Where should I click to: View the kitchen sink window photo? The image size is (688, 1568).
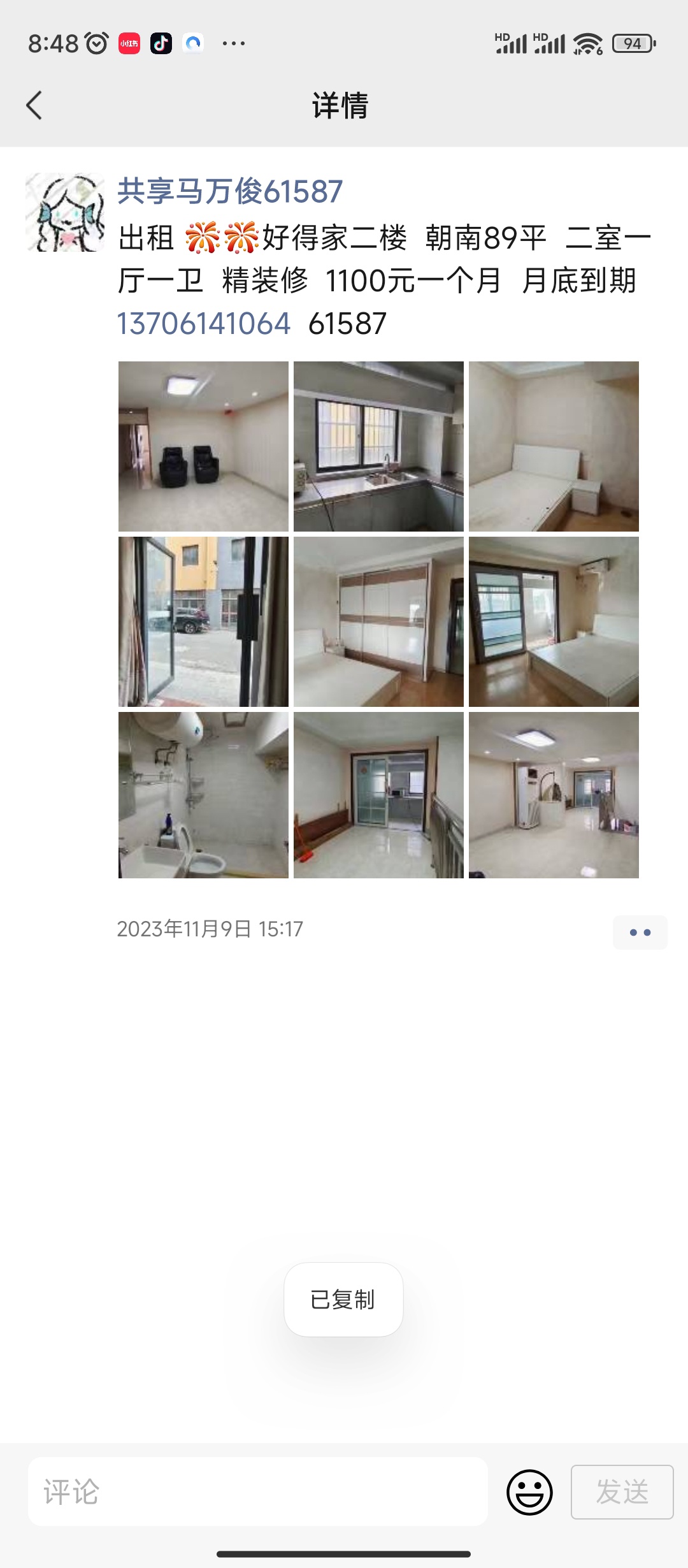click(x=378, y=446)
